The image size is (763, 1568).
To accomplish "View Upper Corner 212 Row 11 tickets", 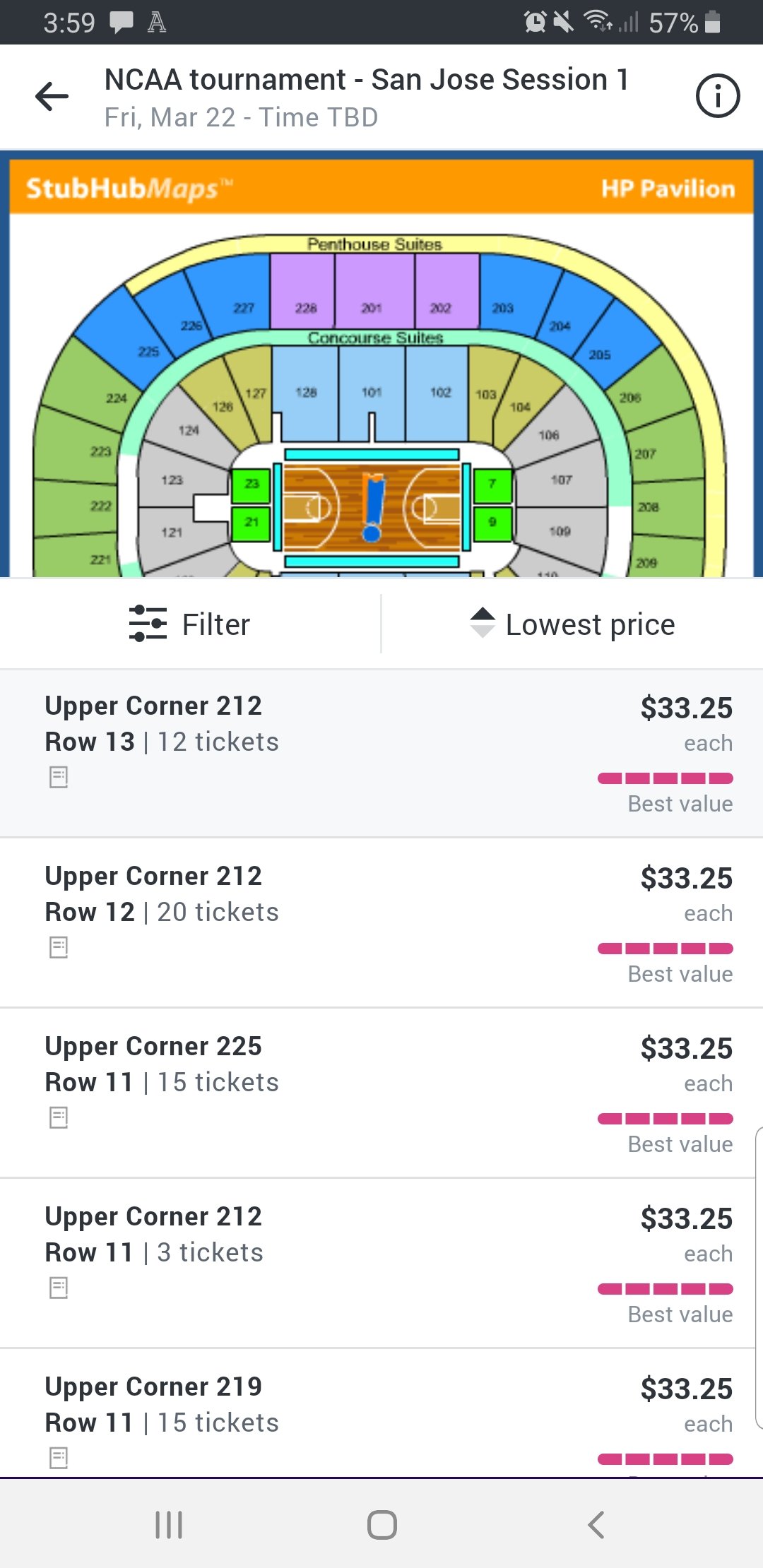I will pos(381,1264).
